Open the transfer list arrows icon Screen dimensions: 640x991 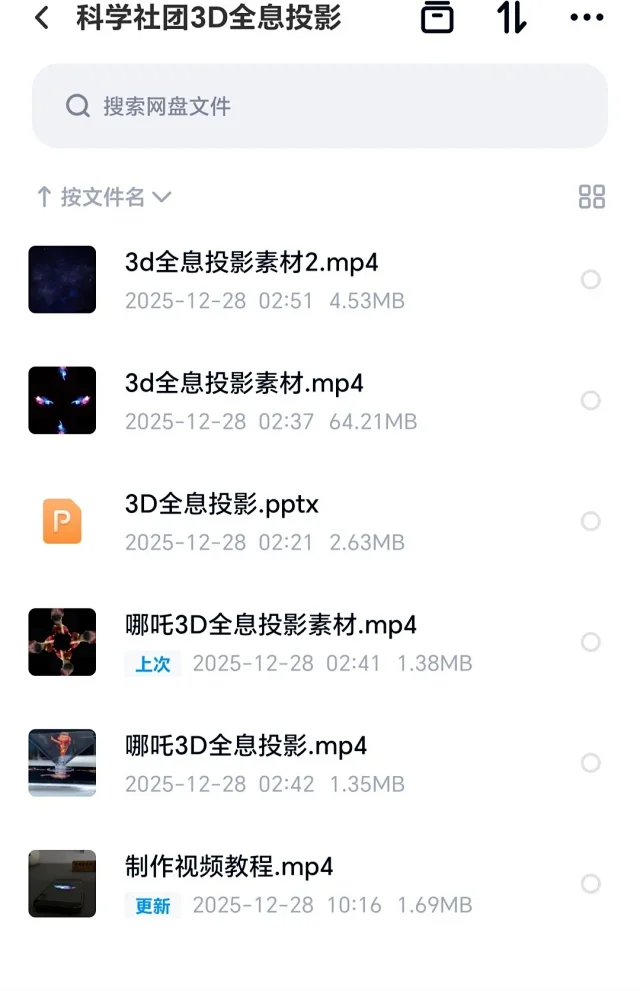click(512, 17)
